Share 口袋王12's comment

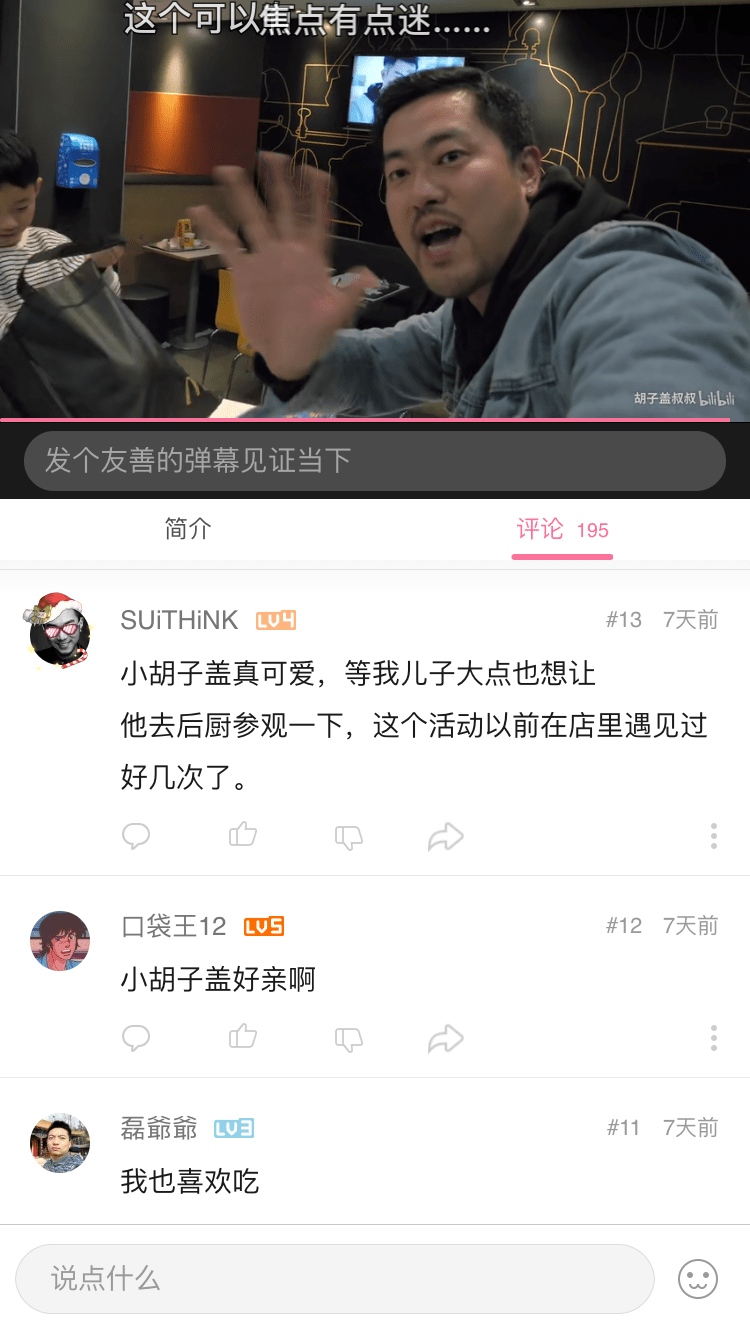click(445, 1039)
